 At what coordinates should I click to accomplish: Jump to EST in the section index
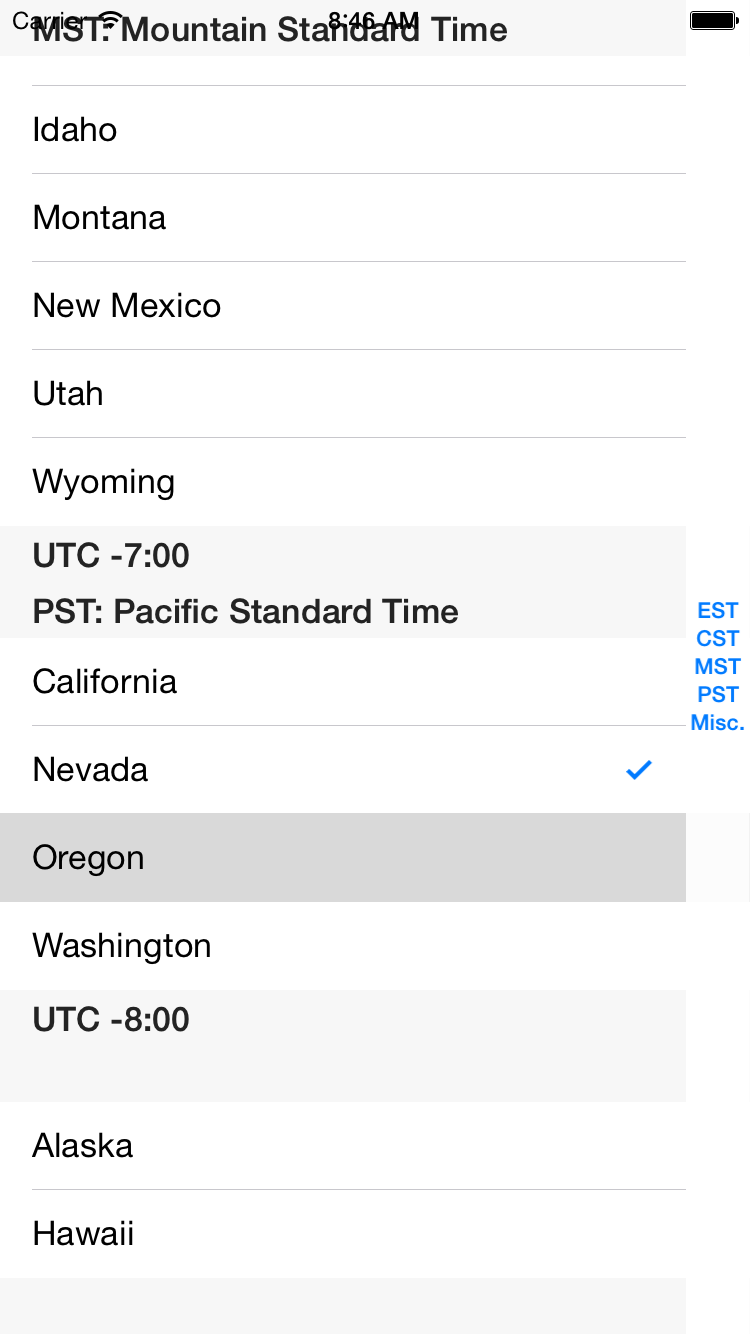pyautogui.click(x=718, y=611)
